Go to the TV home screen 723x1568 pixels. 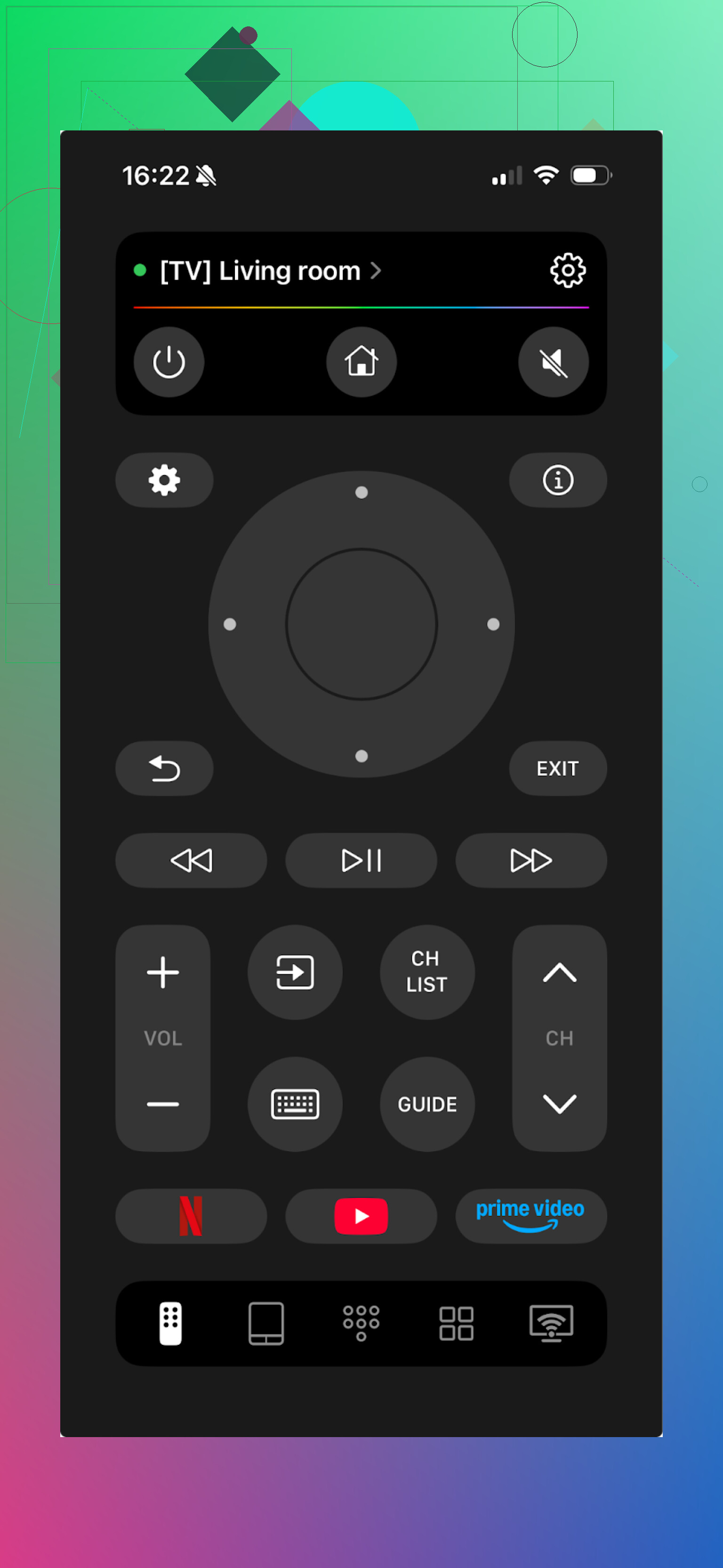(361, 362)
